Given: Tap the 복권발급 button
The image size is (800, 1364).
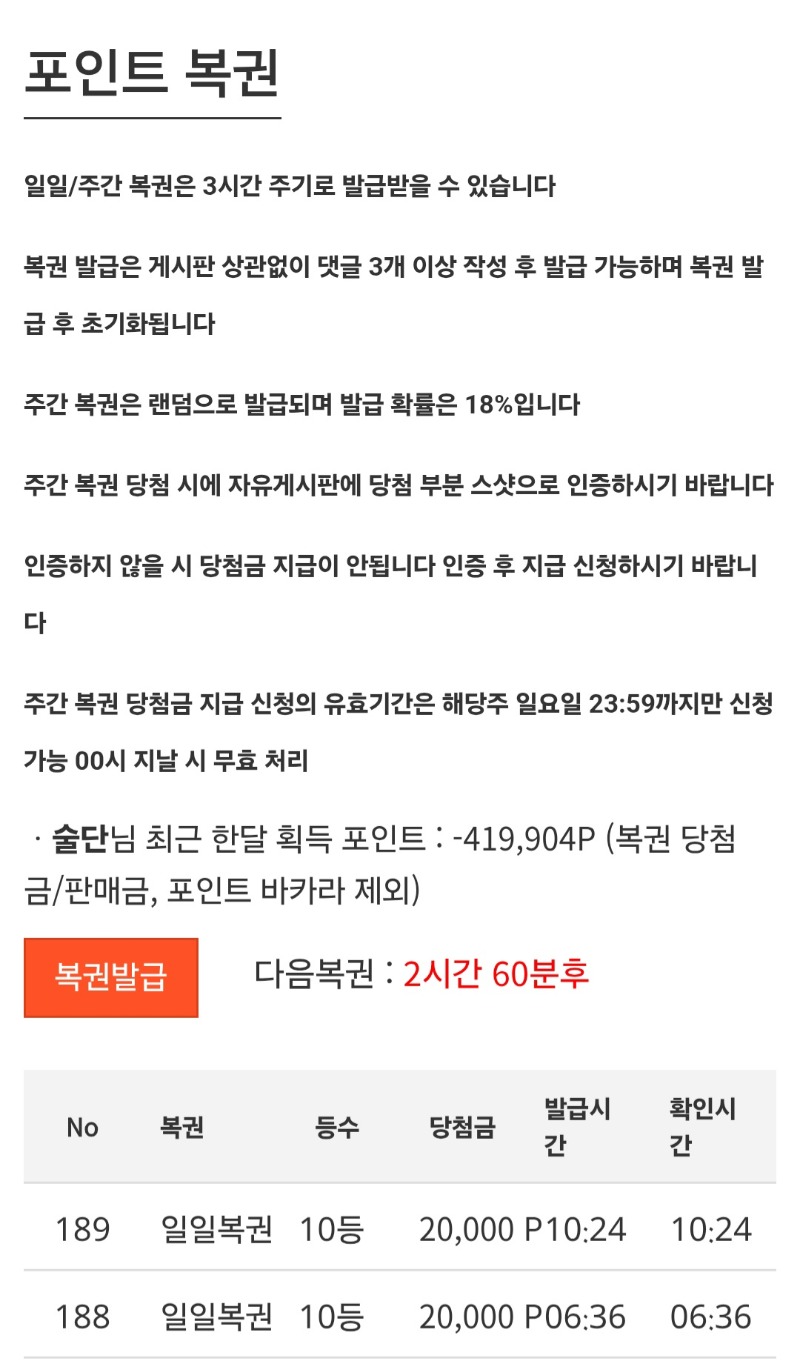Looking at the screenshot, I should (x=111, y=977).
